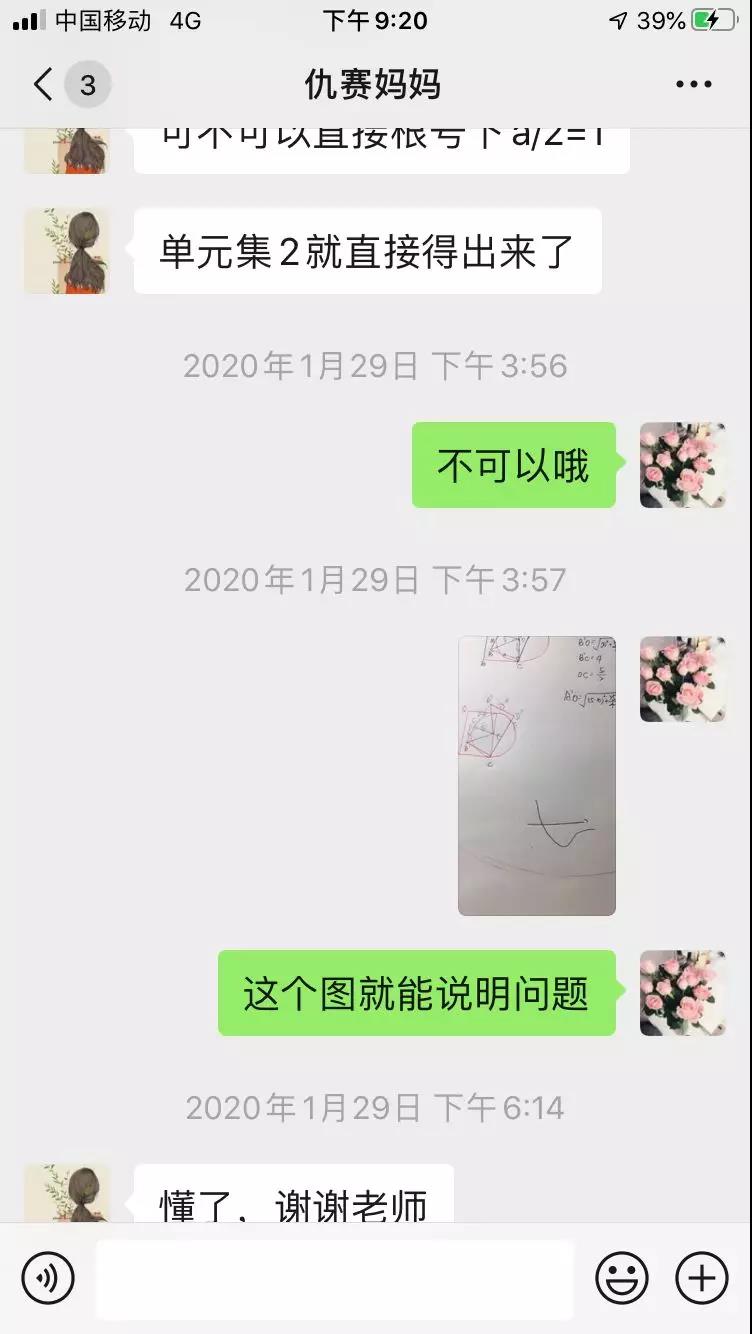The image size is (752, 1334).
Task: Open sender avatar beside 单元集2就直接得出来了
Action: [67, 251]
